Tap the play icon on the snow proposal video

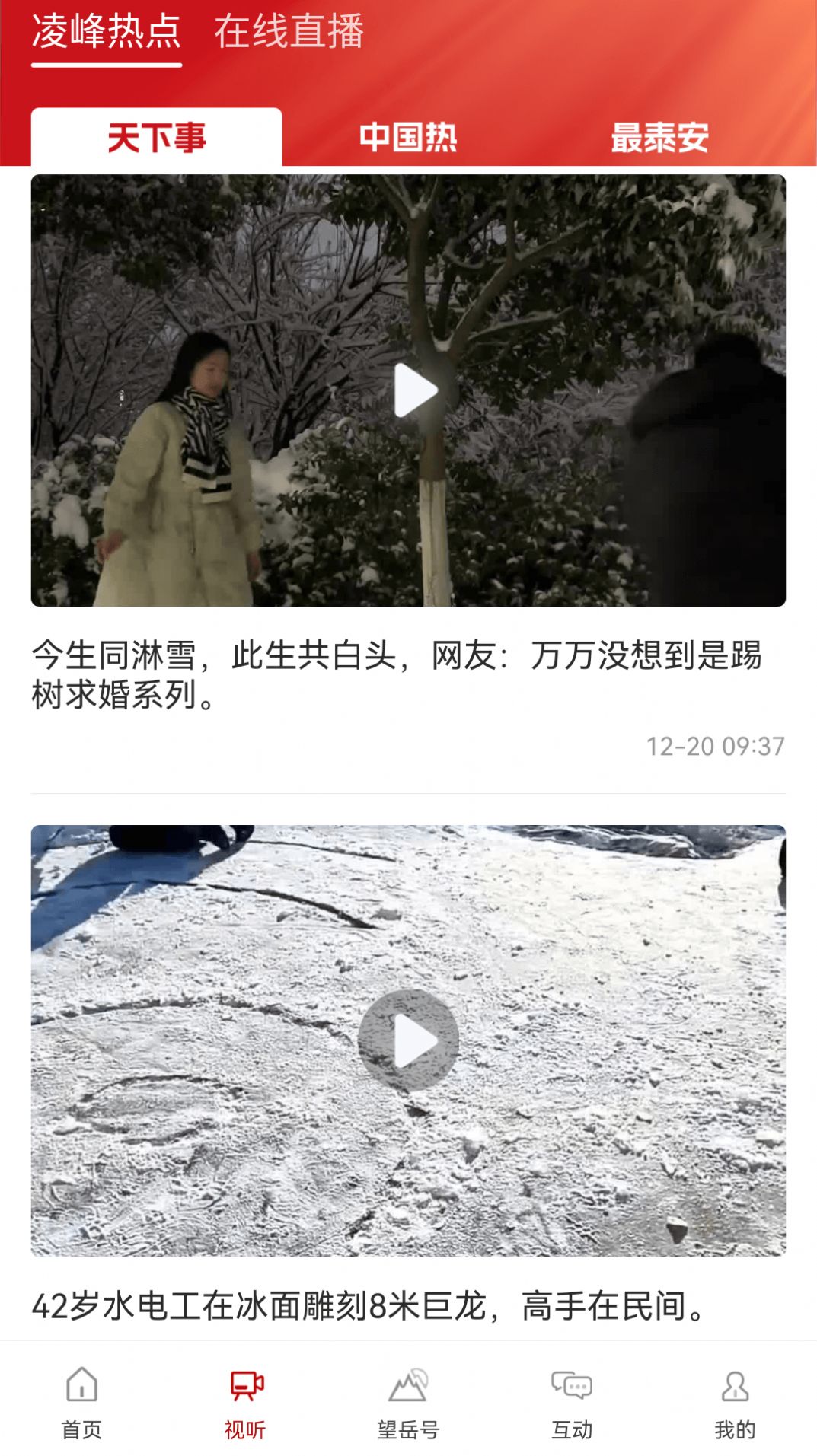[416, 390]
